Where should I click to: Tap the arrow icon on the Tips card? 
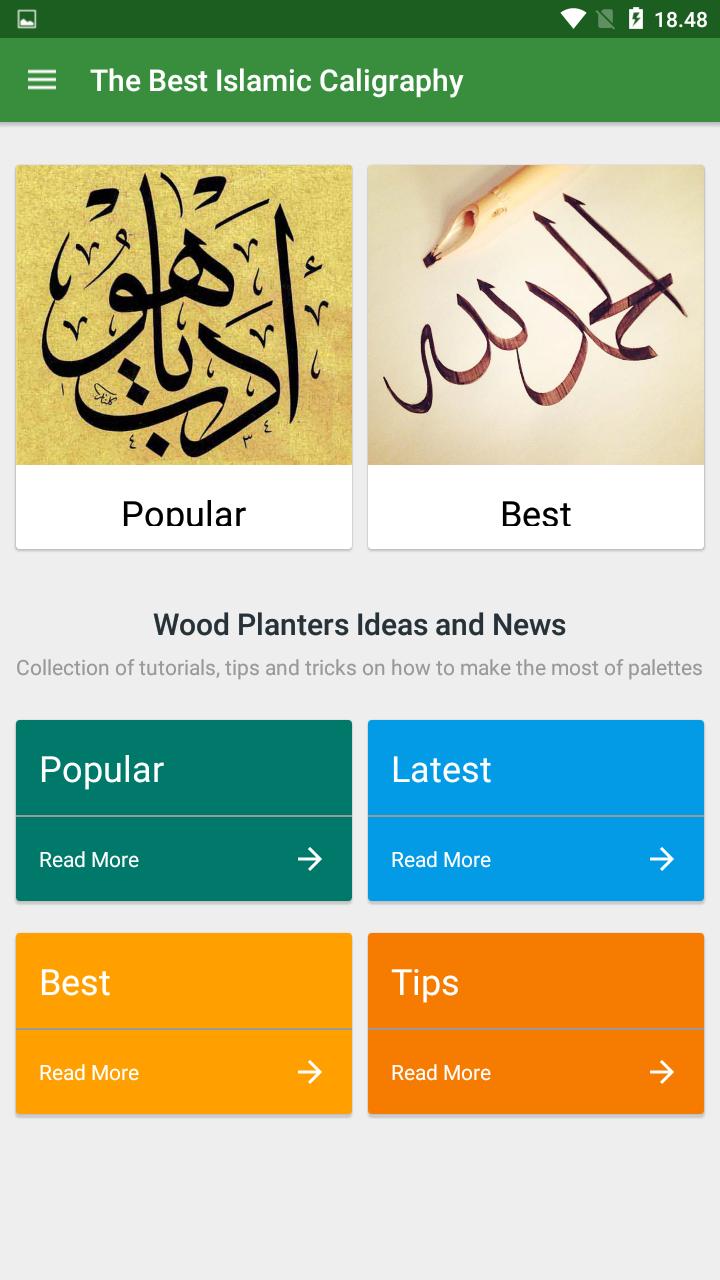[x=662, y=1071]
